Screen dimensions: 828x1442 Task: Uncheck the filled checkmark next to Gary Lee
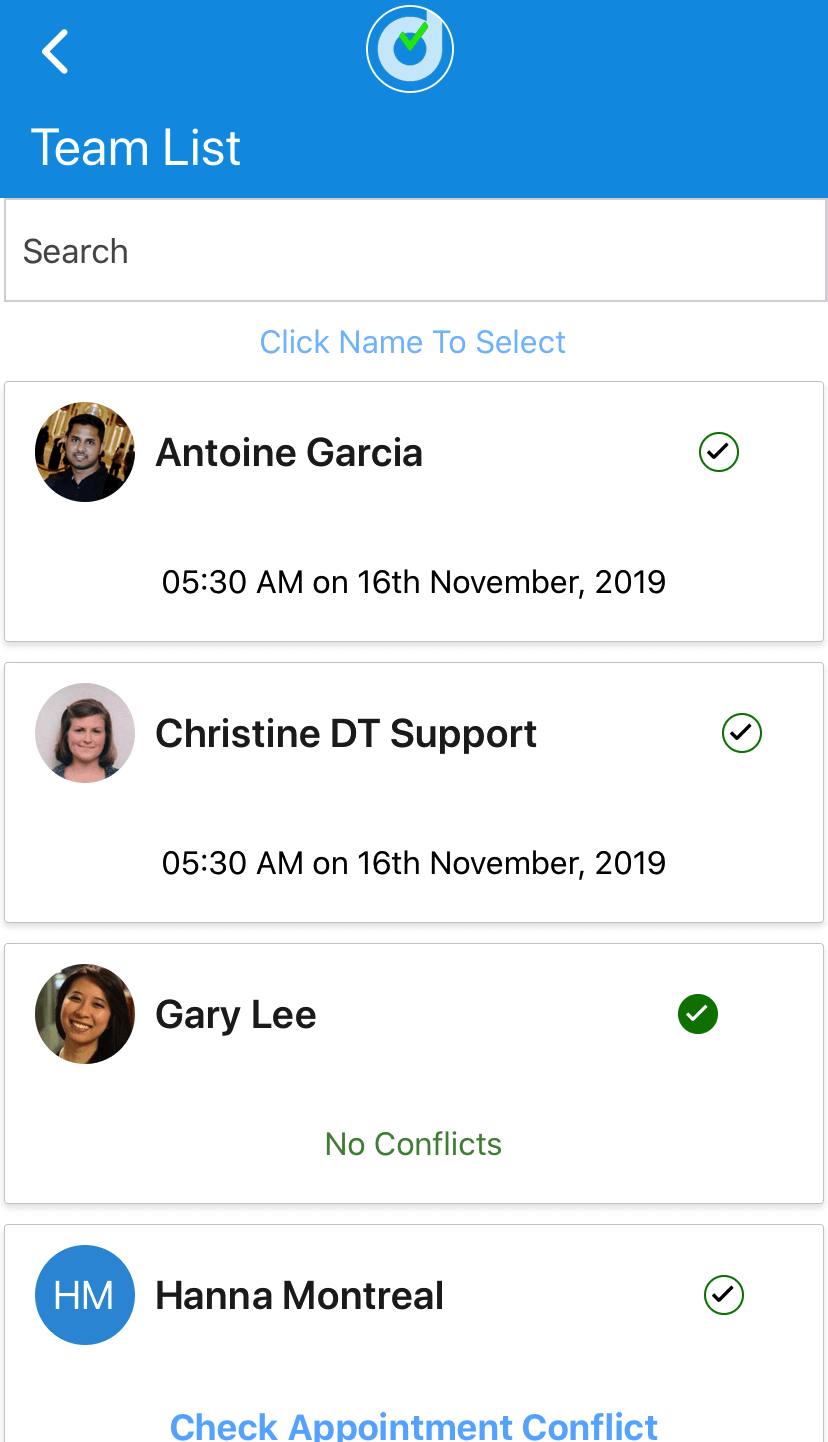coord(698,1014)
